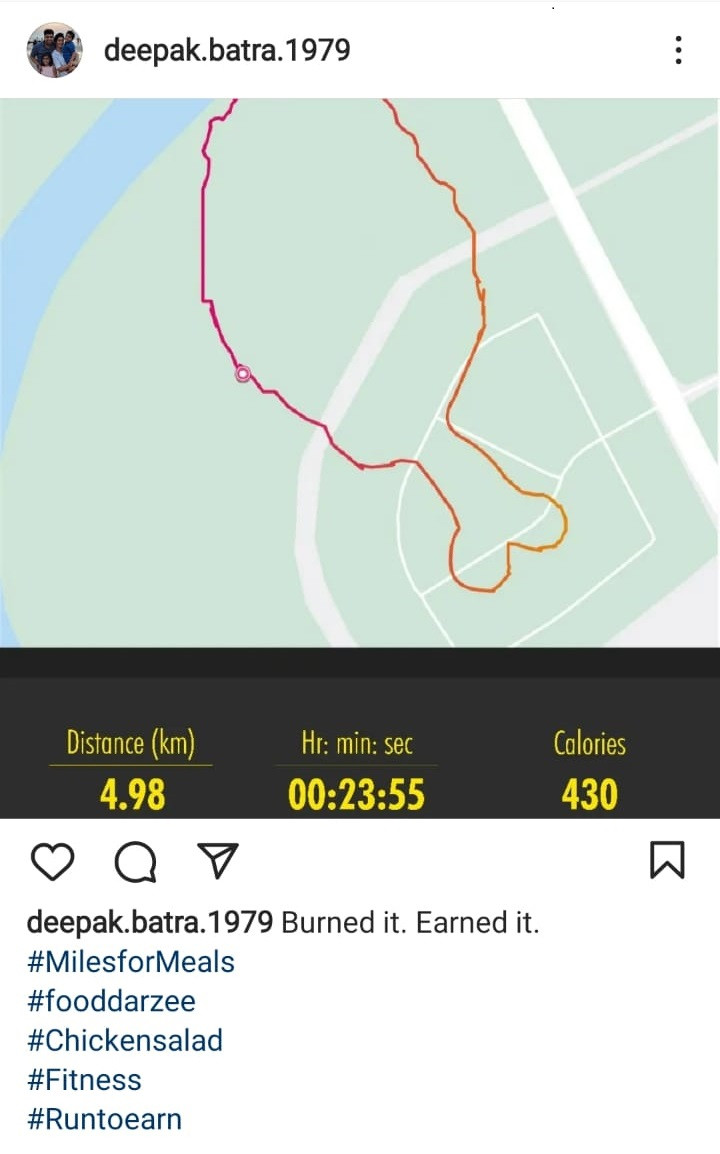
Task: Open the #fooddarzee hashtag
Action: pos(111,1001)
